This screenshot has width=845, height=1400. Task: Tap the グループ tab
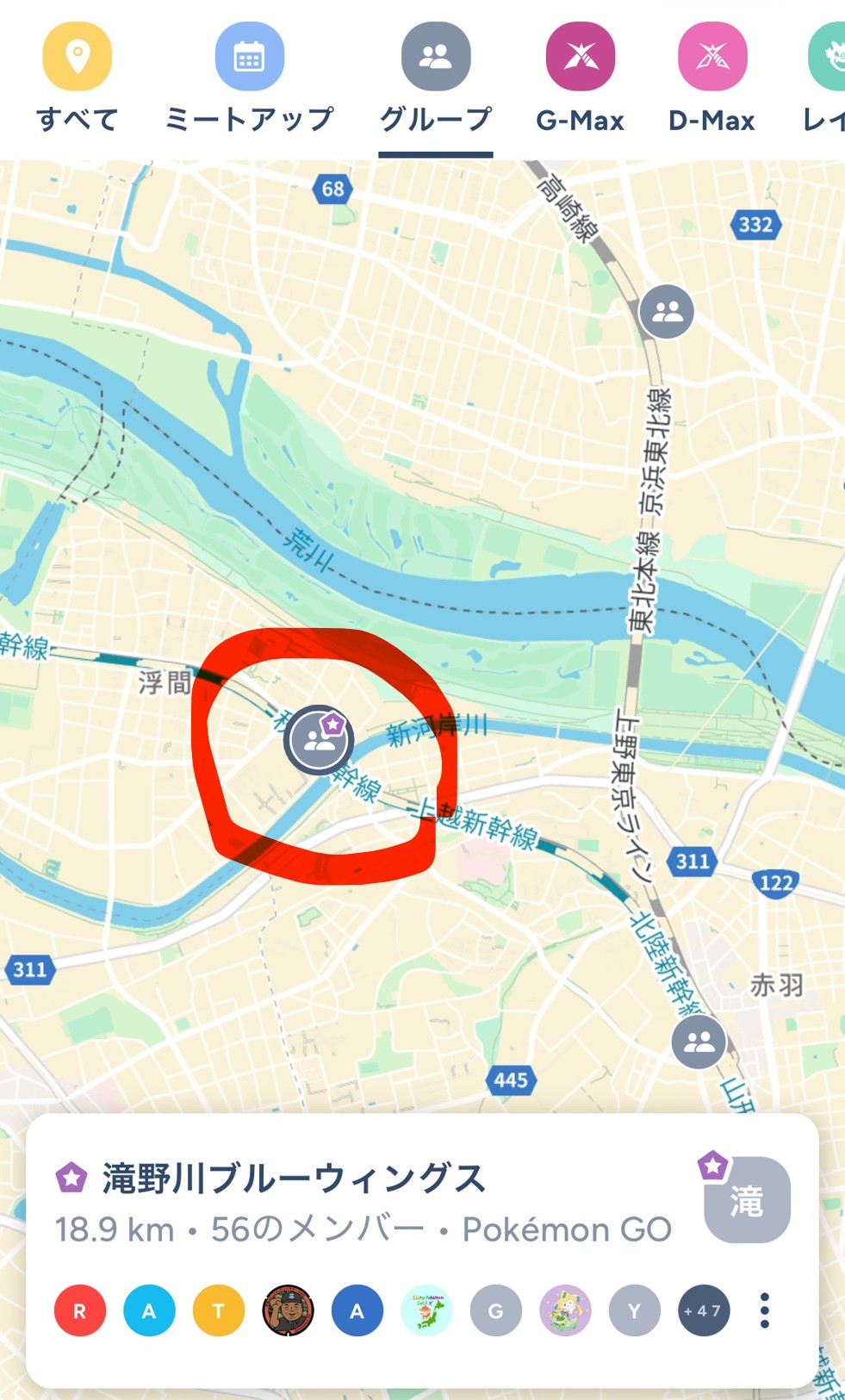point(436,79)
